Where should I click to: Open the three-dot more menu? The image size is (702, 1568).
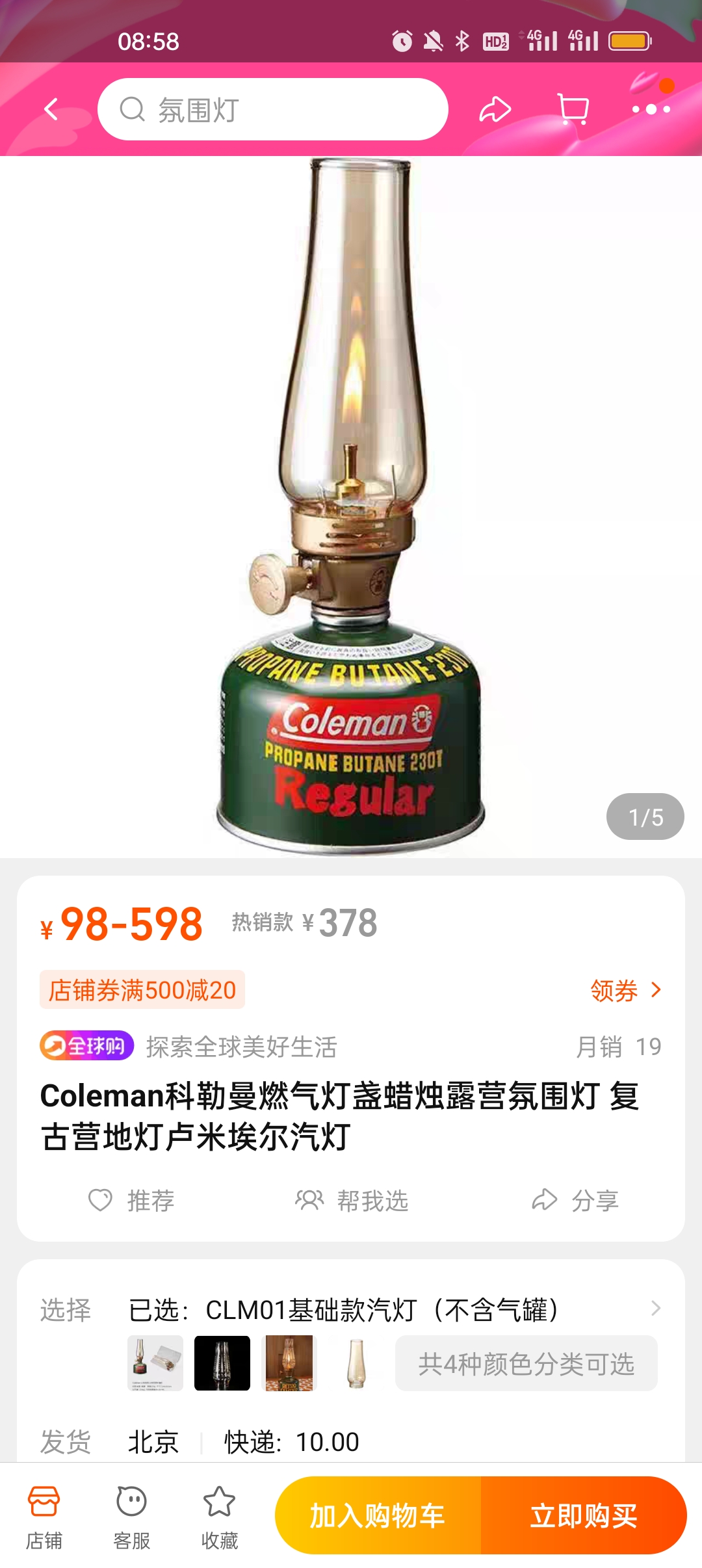coord(651,109)
